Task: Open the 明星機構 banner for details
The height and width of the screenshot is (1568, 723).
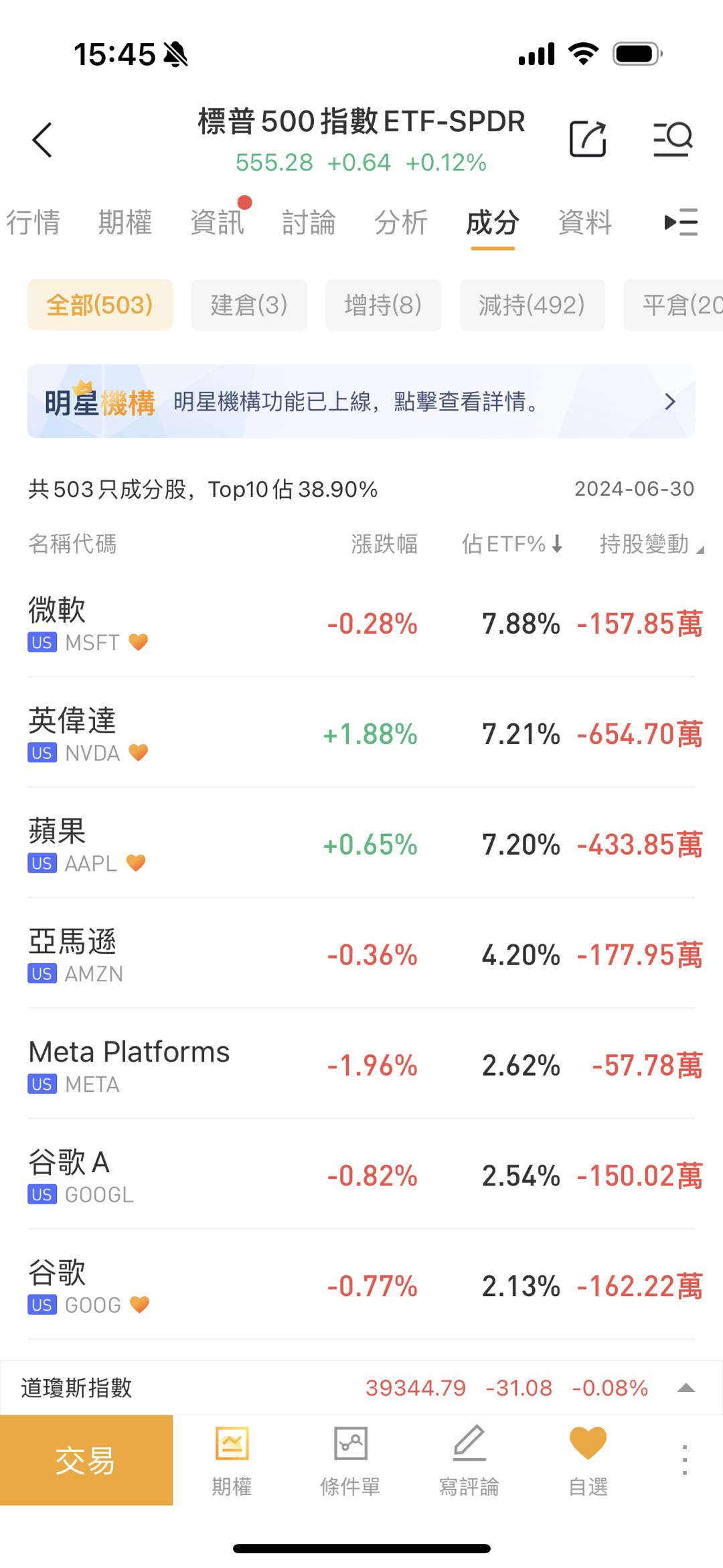Action: [361, 401]
